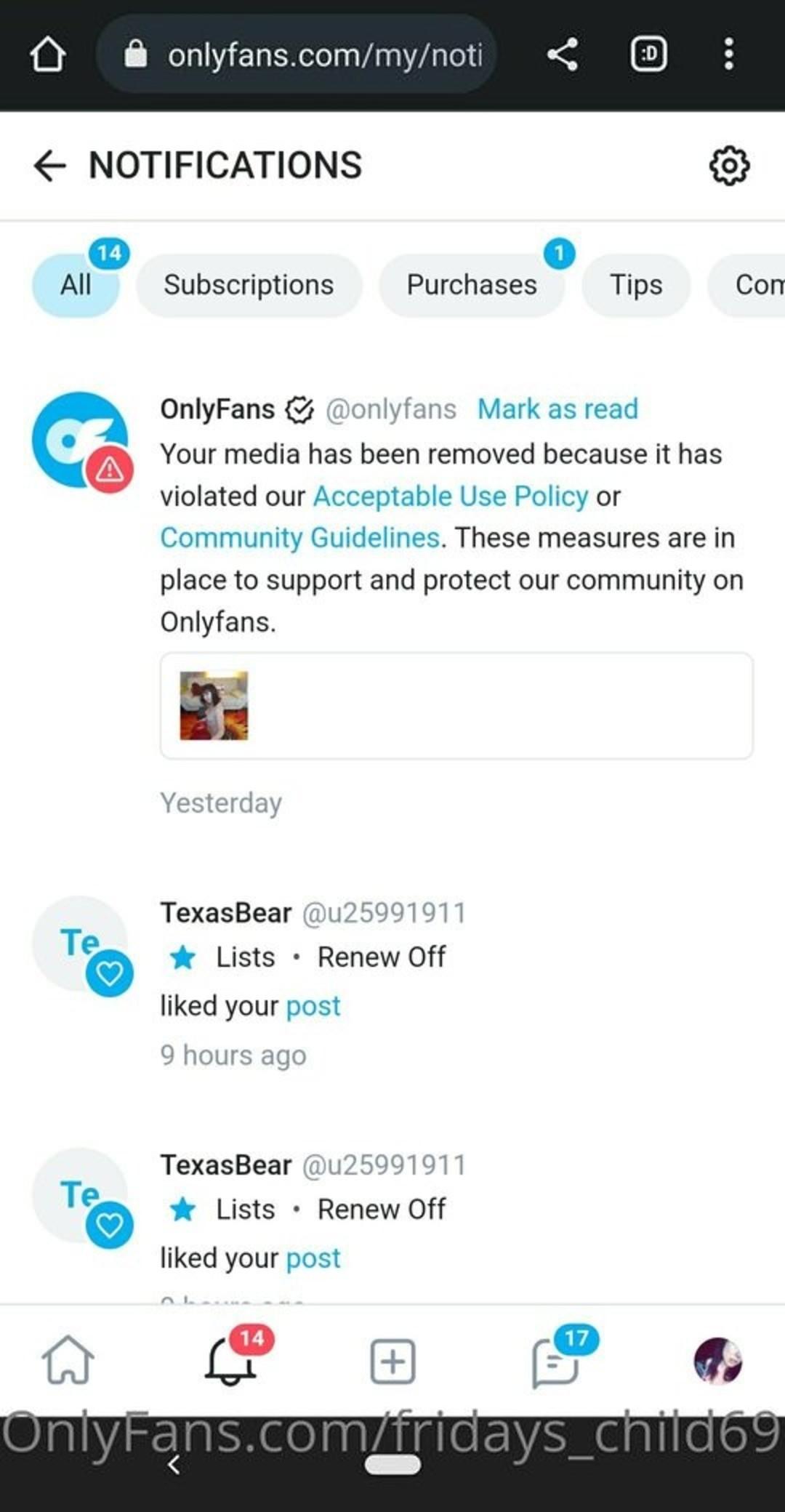Select the All filter chip
Viewport: 785px width, 1512px height.
(x=76, y=285)
